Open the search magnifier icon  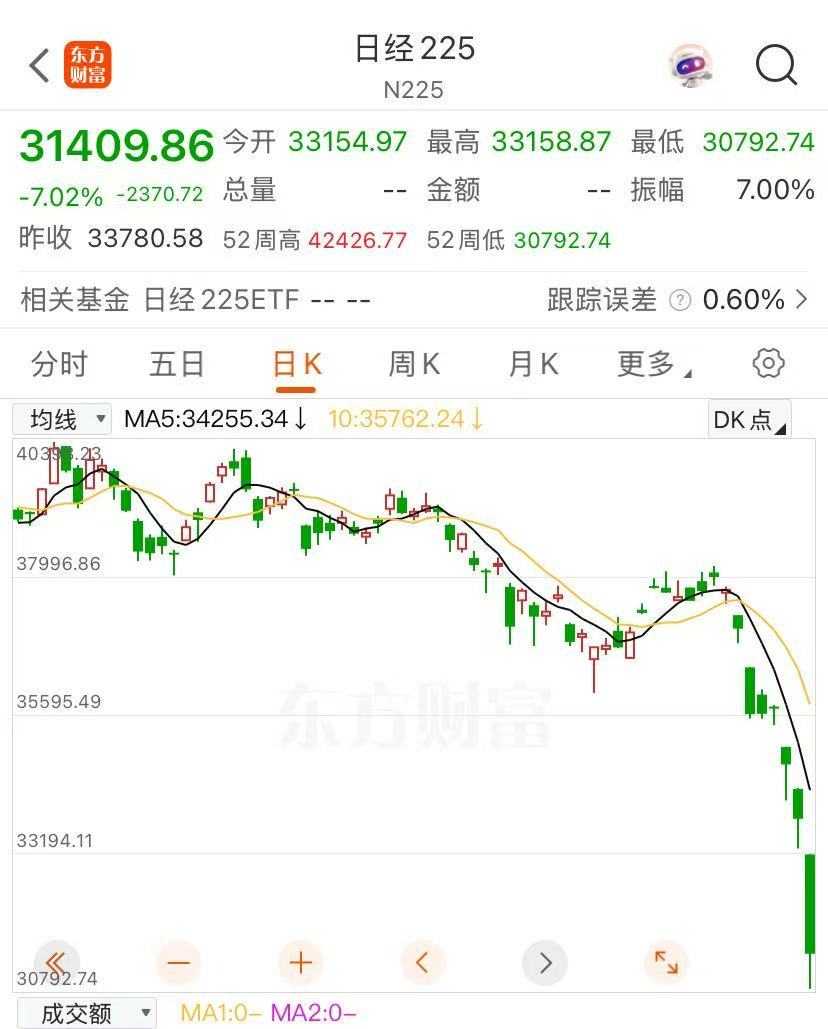coord(776,66)
